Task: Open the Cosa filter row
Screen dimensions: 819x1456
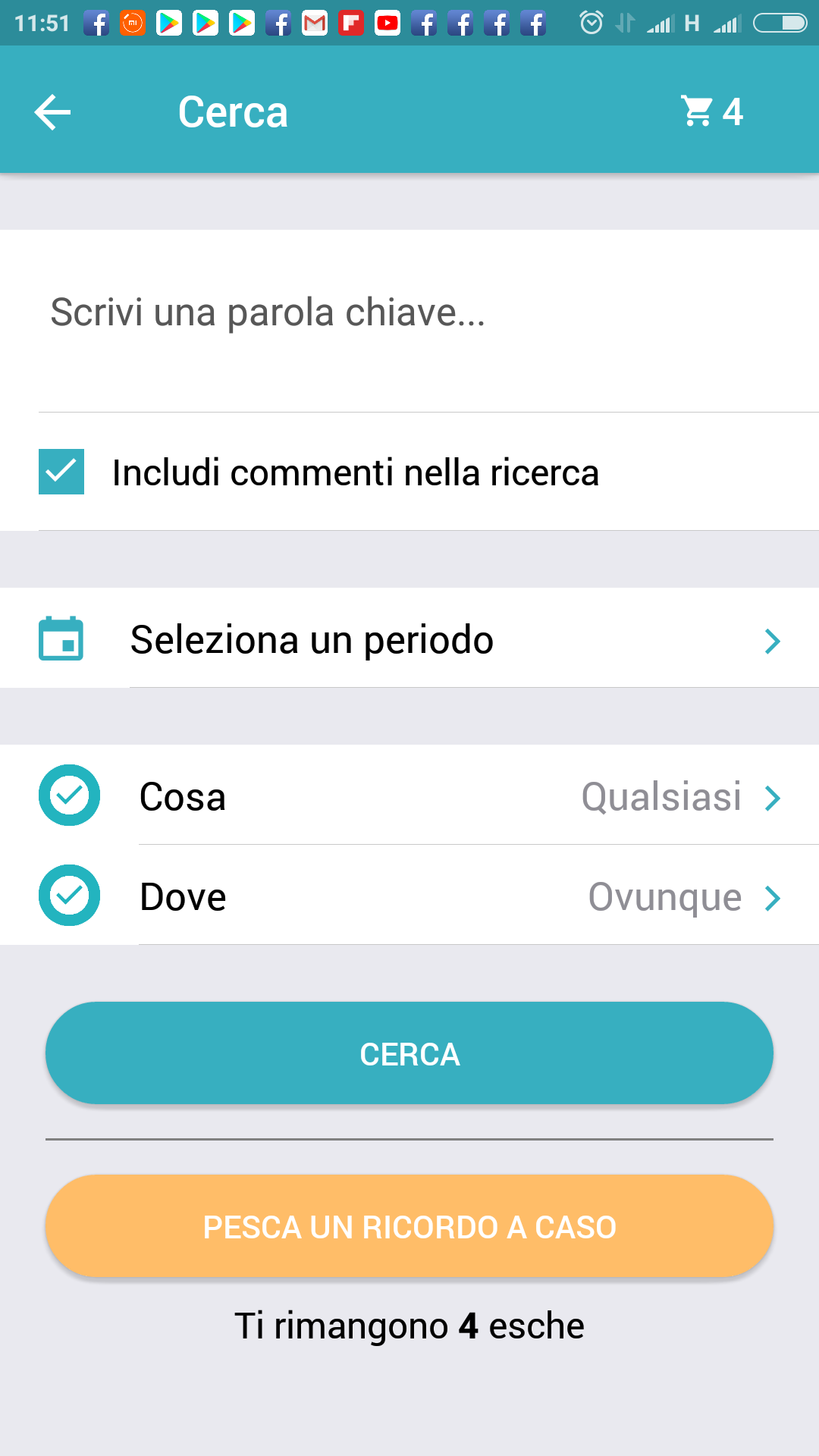Action: tap(409, 795)
